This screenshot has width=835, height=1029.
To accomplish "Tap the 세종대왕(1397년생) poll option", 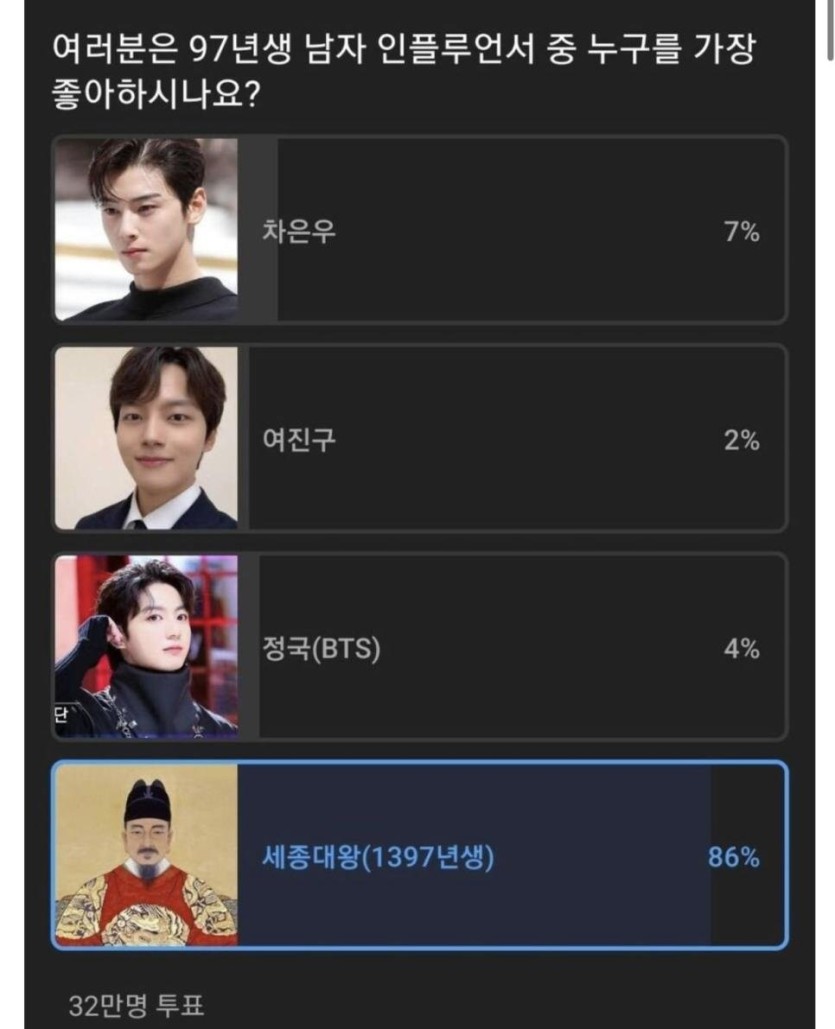I will coord(420,856).
